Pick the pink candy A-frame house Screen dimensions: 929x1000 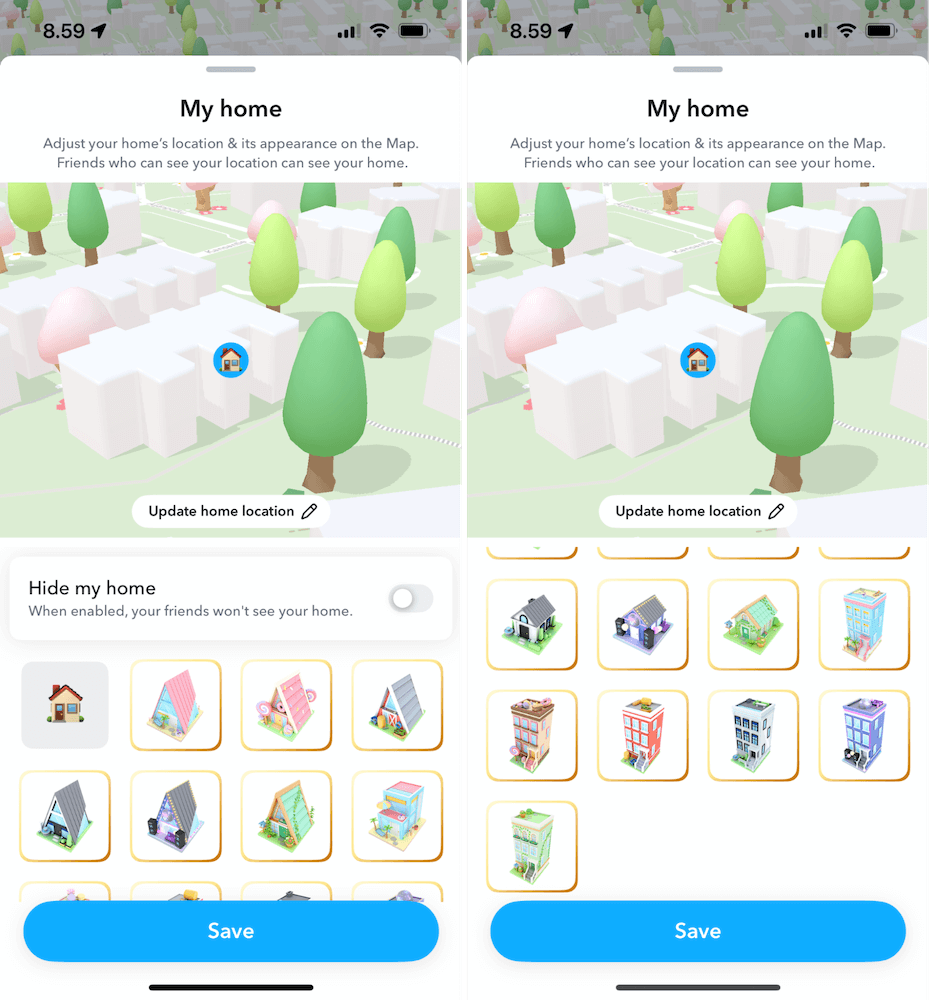click(287, 705)
